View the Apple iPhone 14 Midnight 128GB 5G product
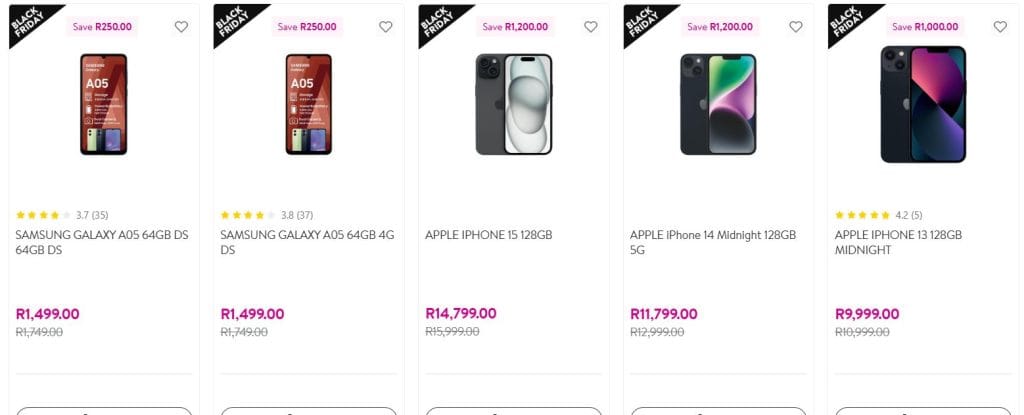1024x415 pixels. pyautogui.click(x=712, y=242)
